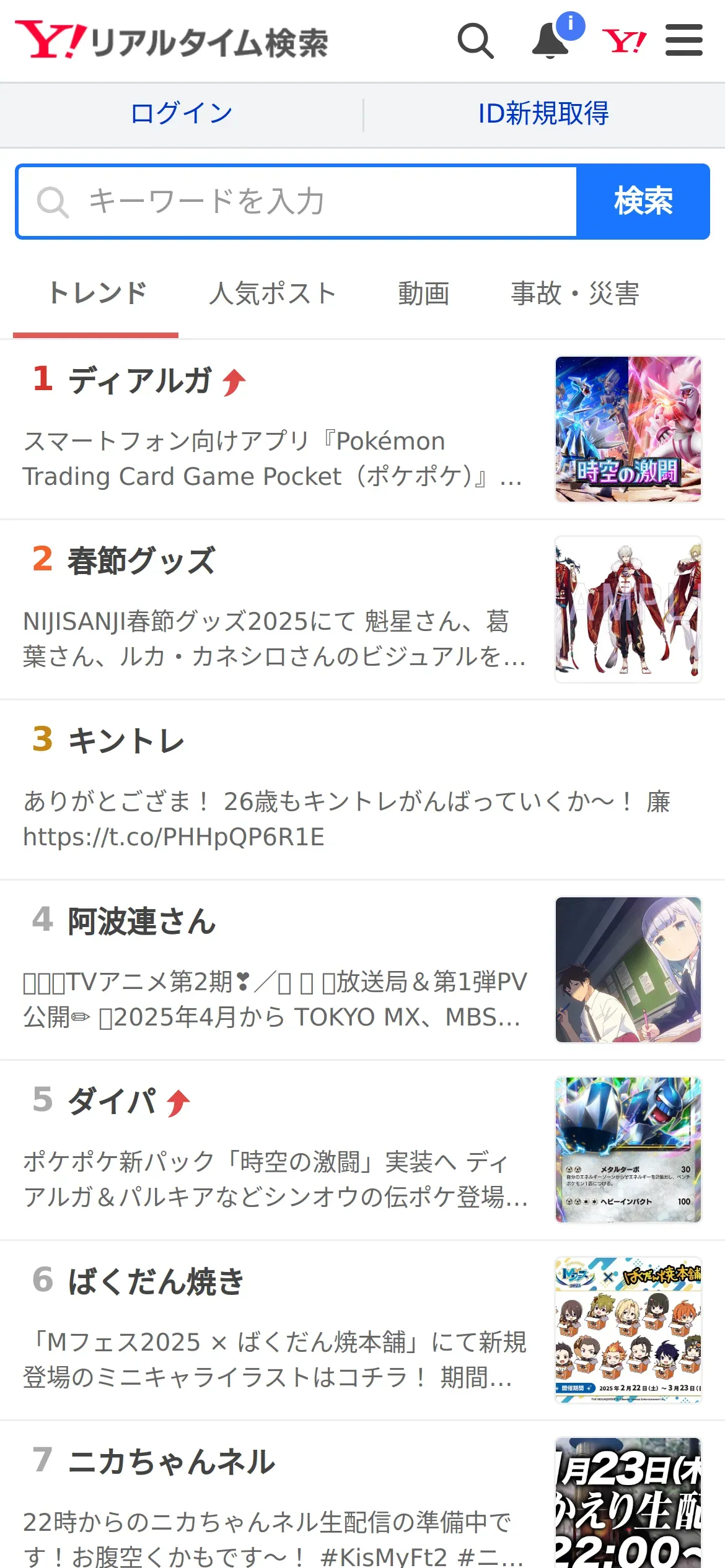725x1568 pixels.
Task: Select the トレンド tab
Action: pyautogui.click(x=97, y=294)
